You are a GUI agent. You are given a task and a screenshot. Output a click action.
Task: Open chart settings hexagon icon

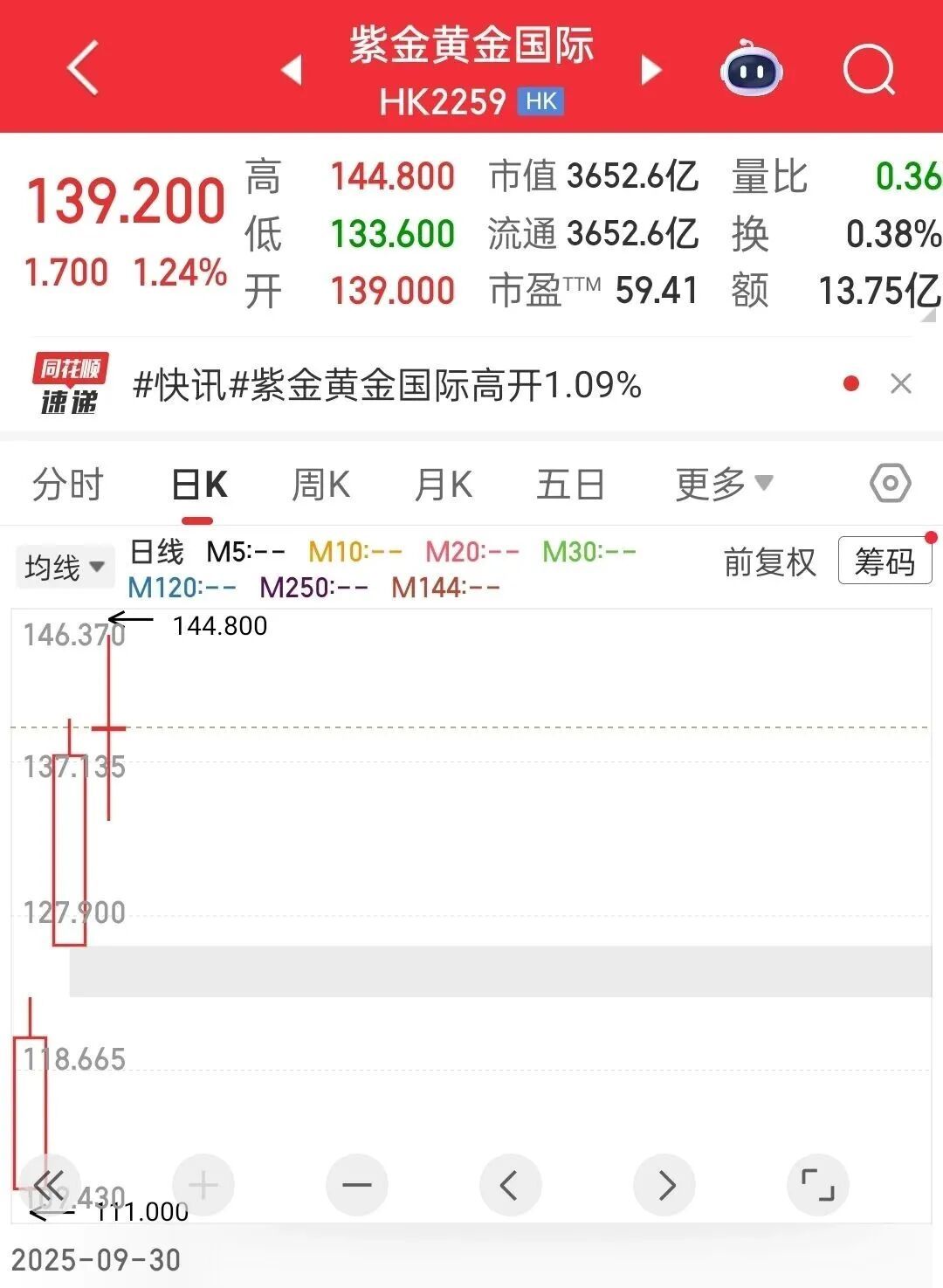tap(890, 483)
